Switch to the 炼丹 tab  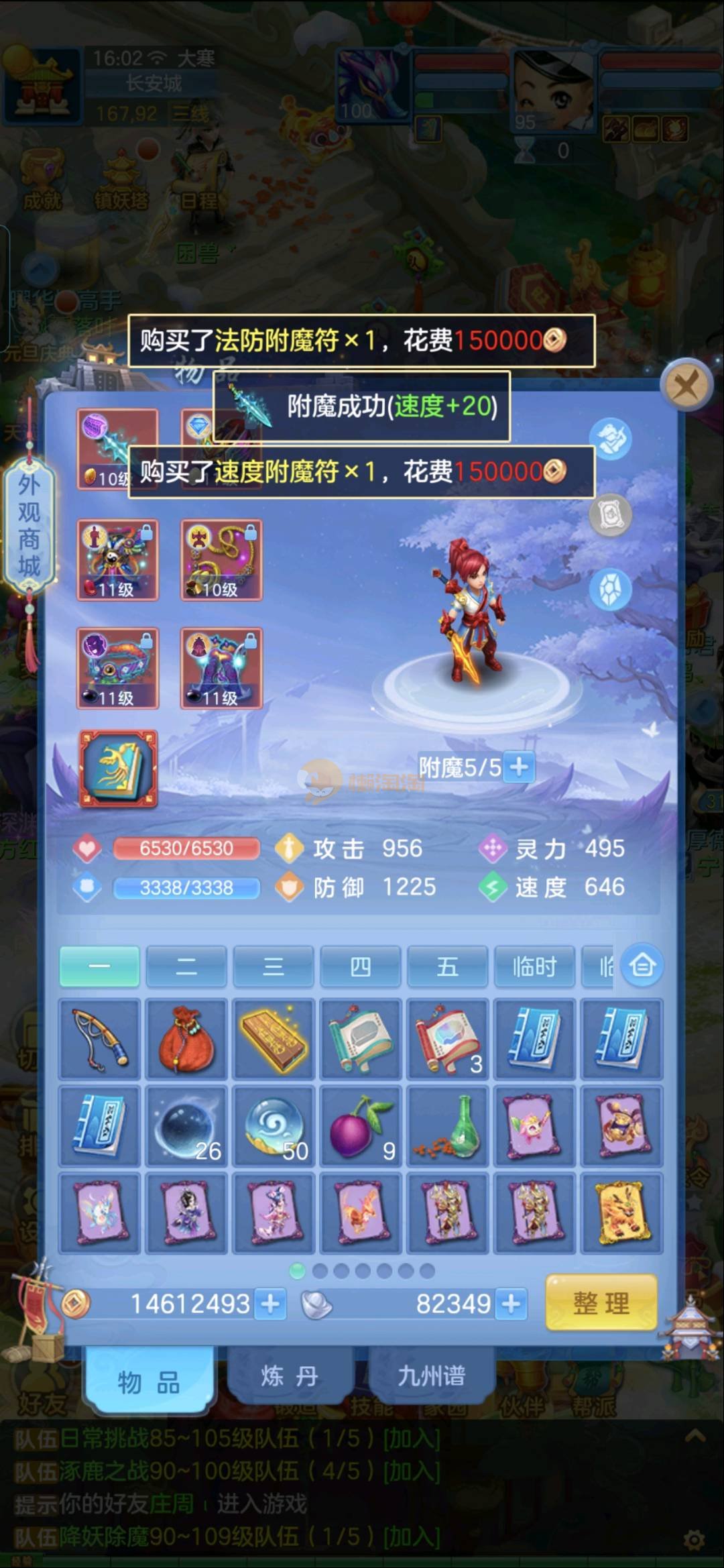[x=290, y=1377]
